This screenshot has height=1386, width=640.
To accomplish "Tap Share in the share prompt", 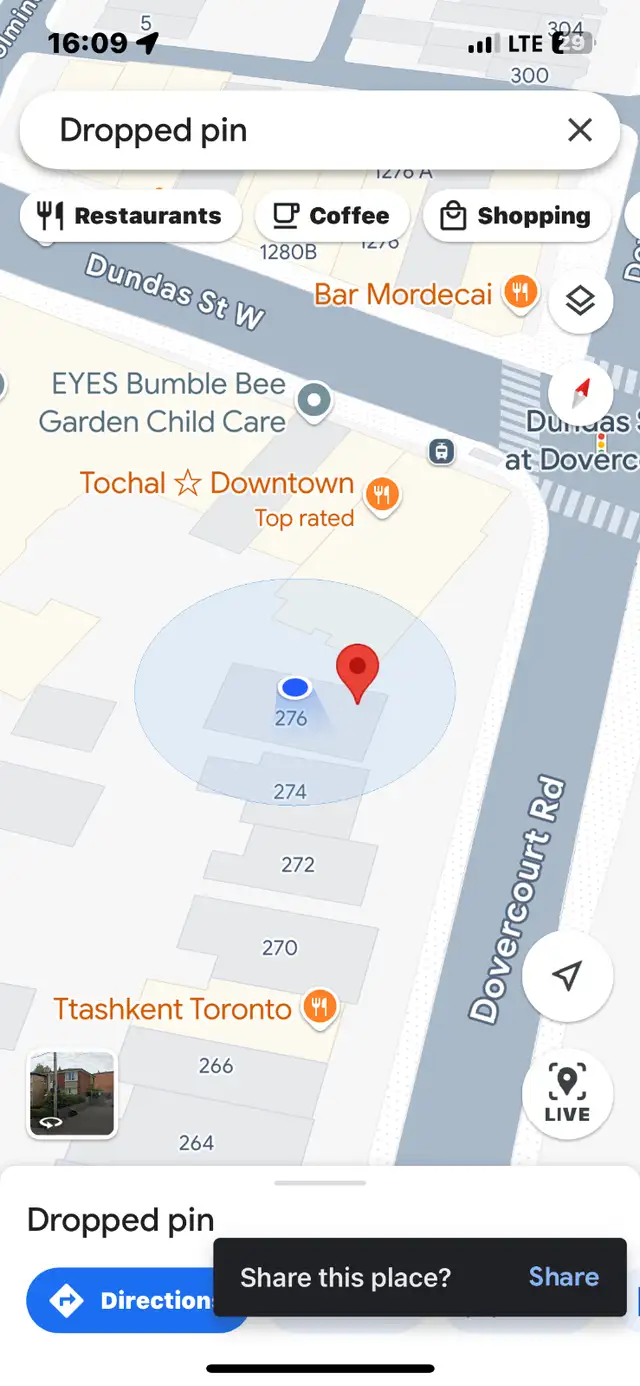I will (564, 1277).
